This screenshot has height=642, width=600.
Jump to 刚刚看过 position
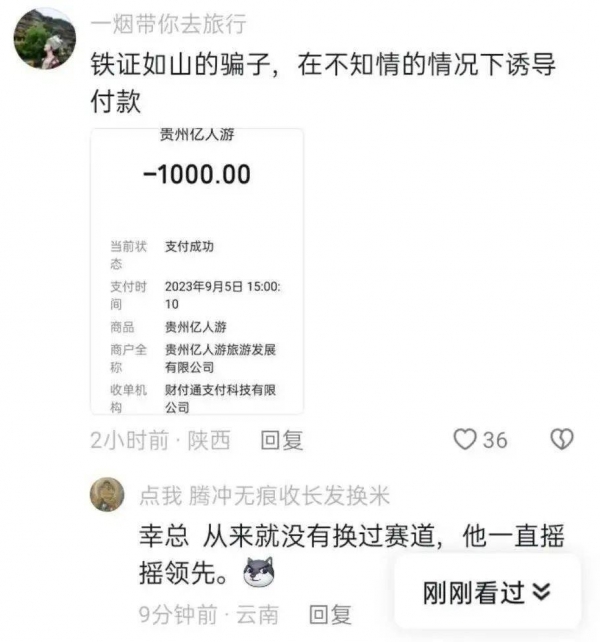click(x=486, y=592)
